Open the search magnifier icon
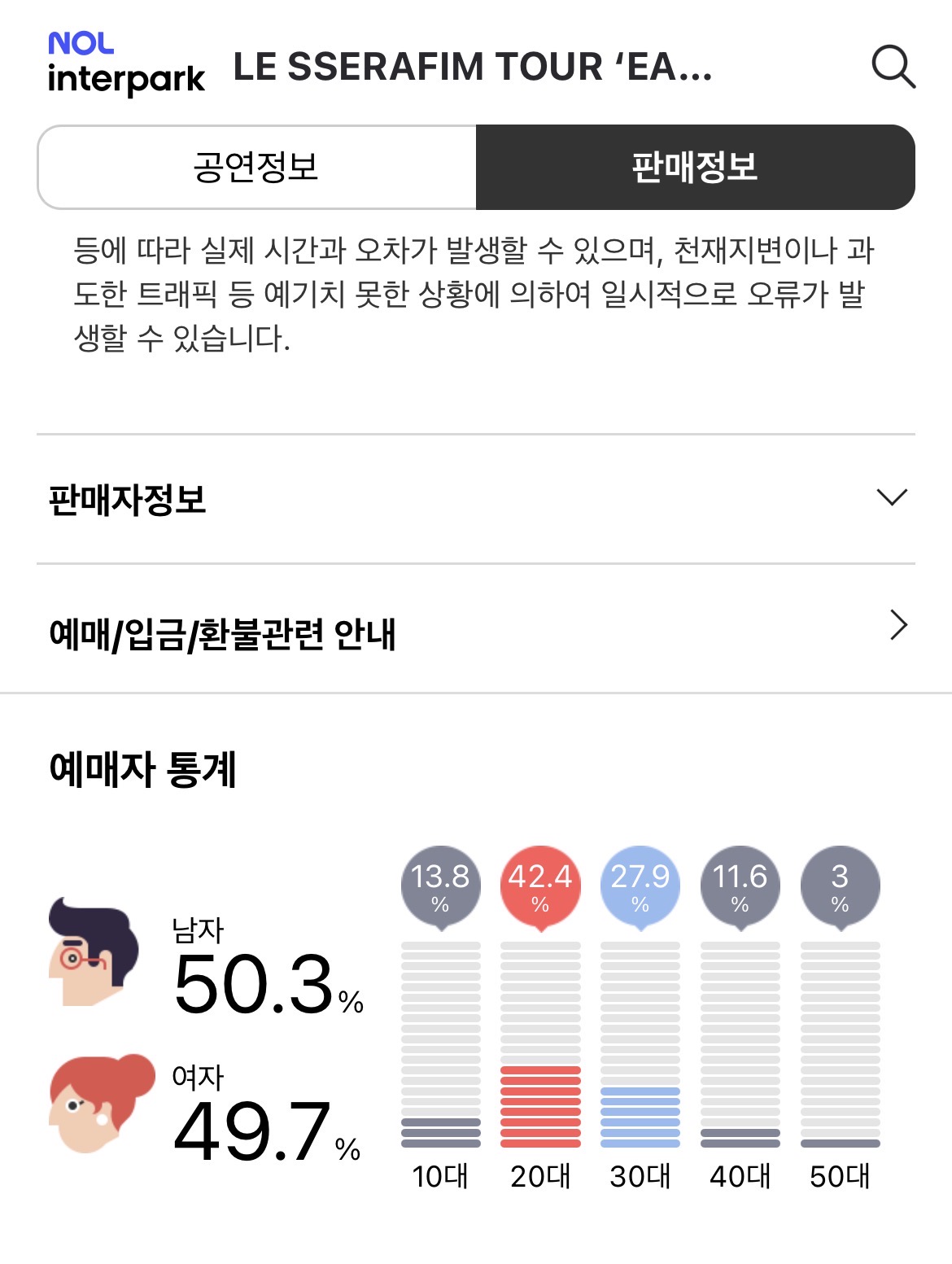 [893, 67]
